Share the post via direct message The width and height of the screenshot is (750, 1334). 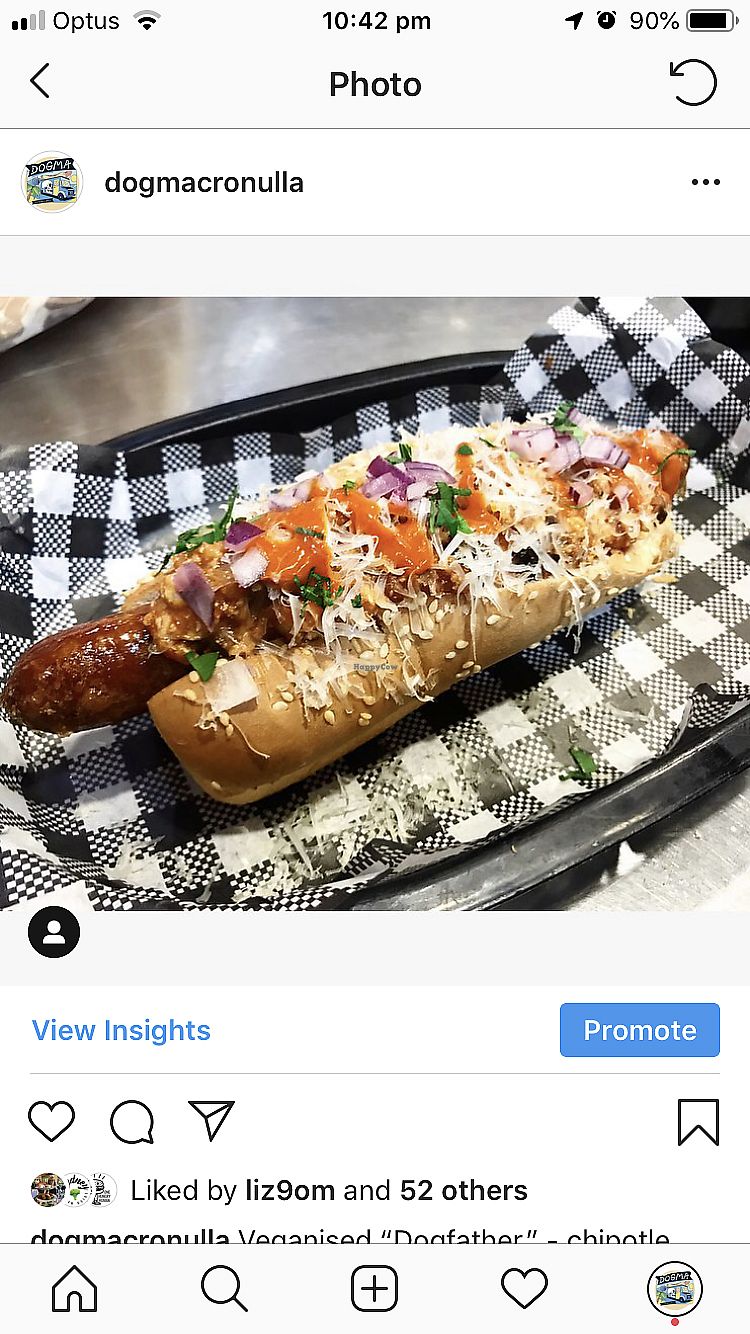pyautogui.click(x=211, y=1121)
